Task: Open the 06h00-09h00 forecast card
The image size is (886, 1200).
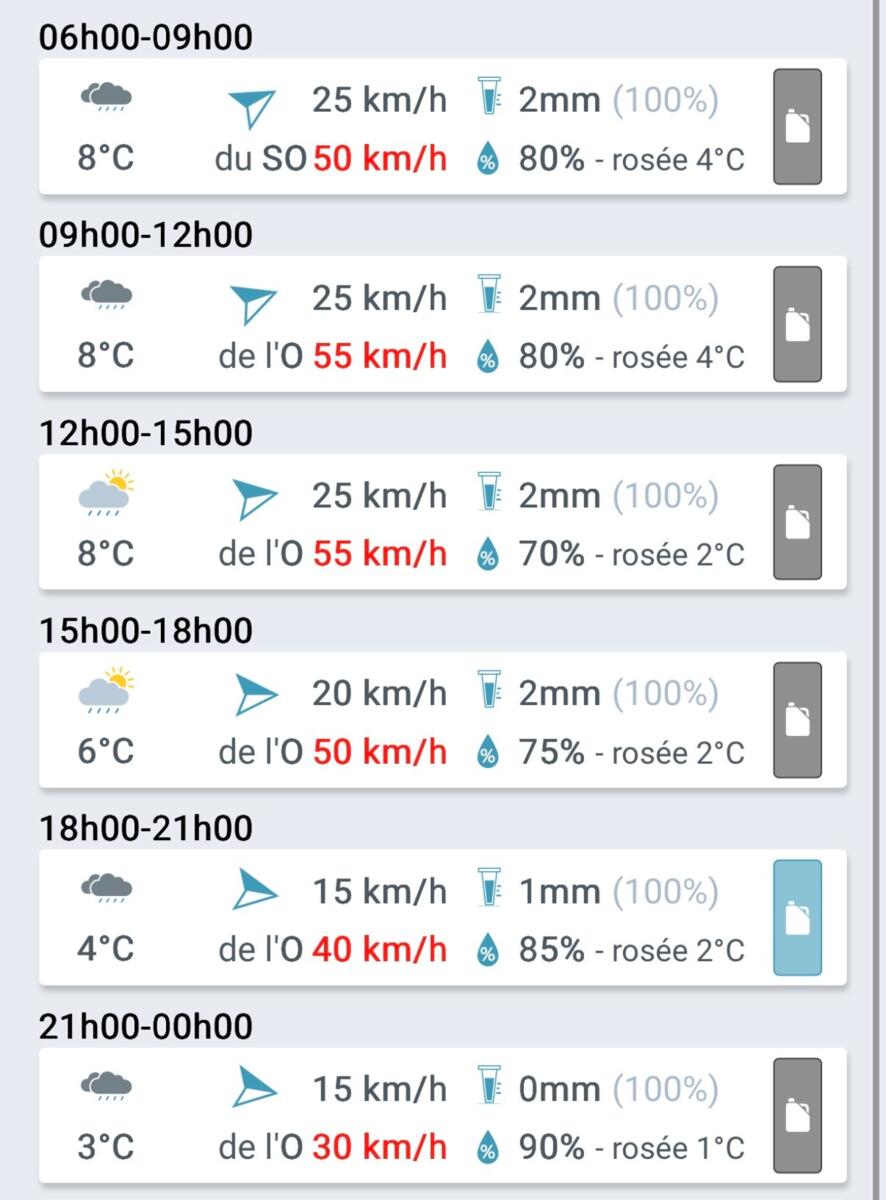Action: click(400, 127)
